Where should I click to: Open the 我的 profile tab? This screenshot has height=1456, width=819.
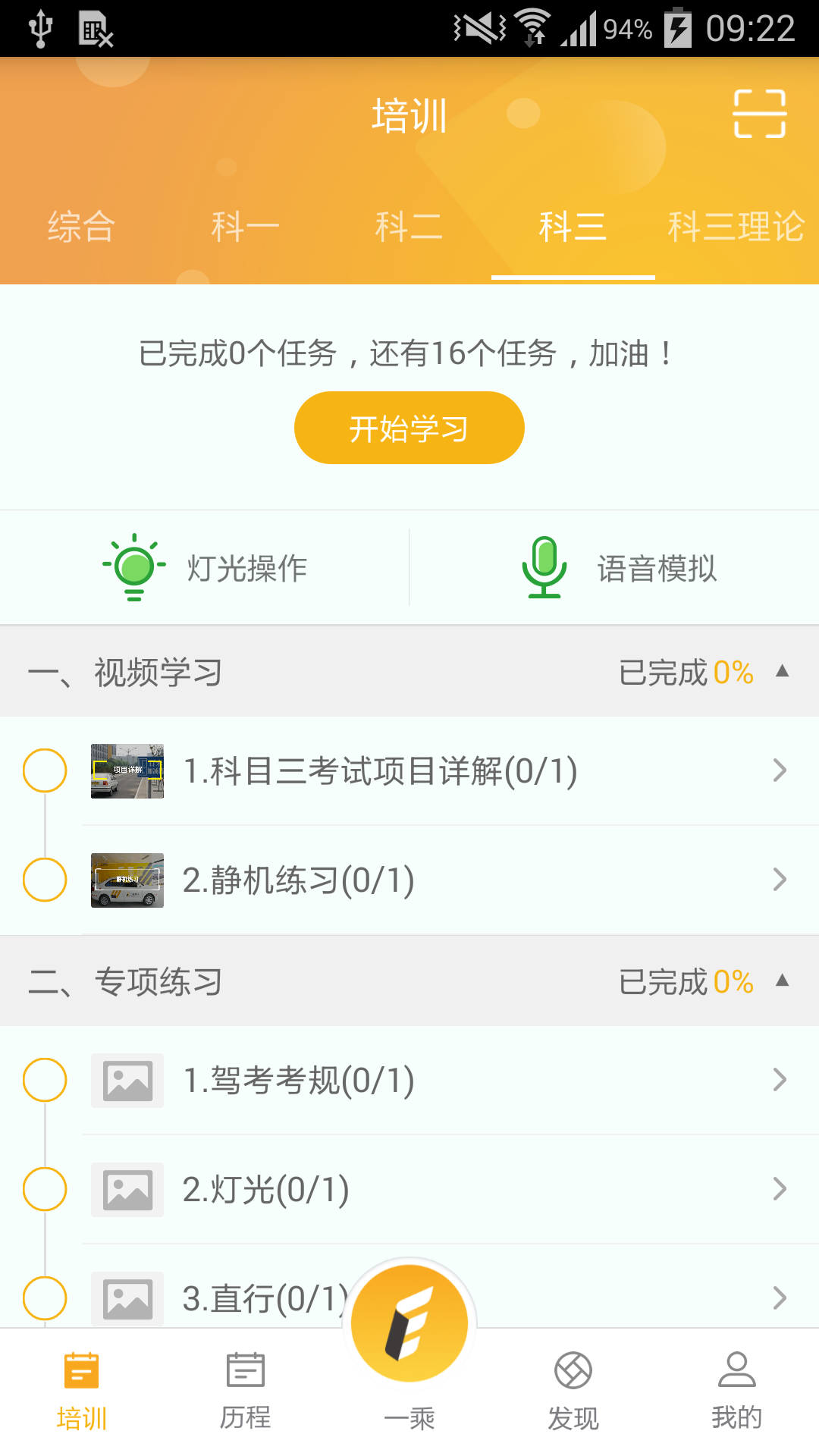736,1392
